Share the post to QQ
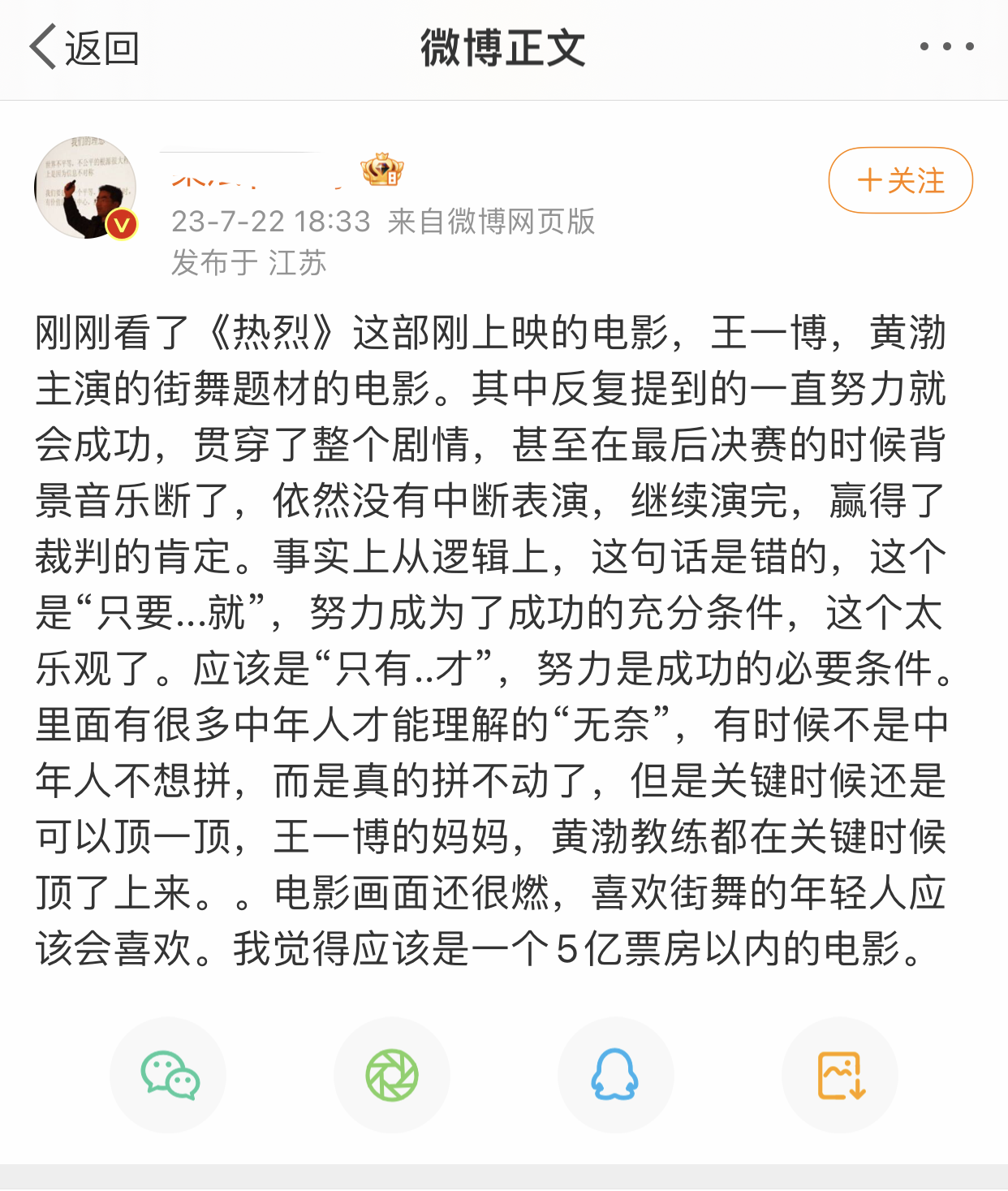 616,1074
